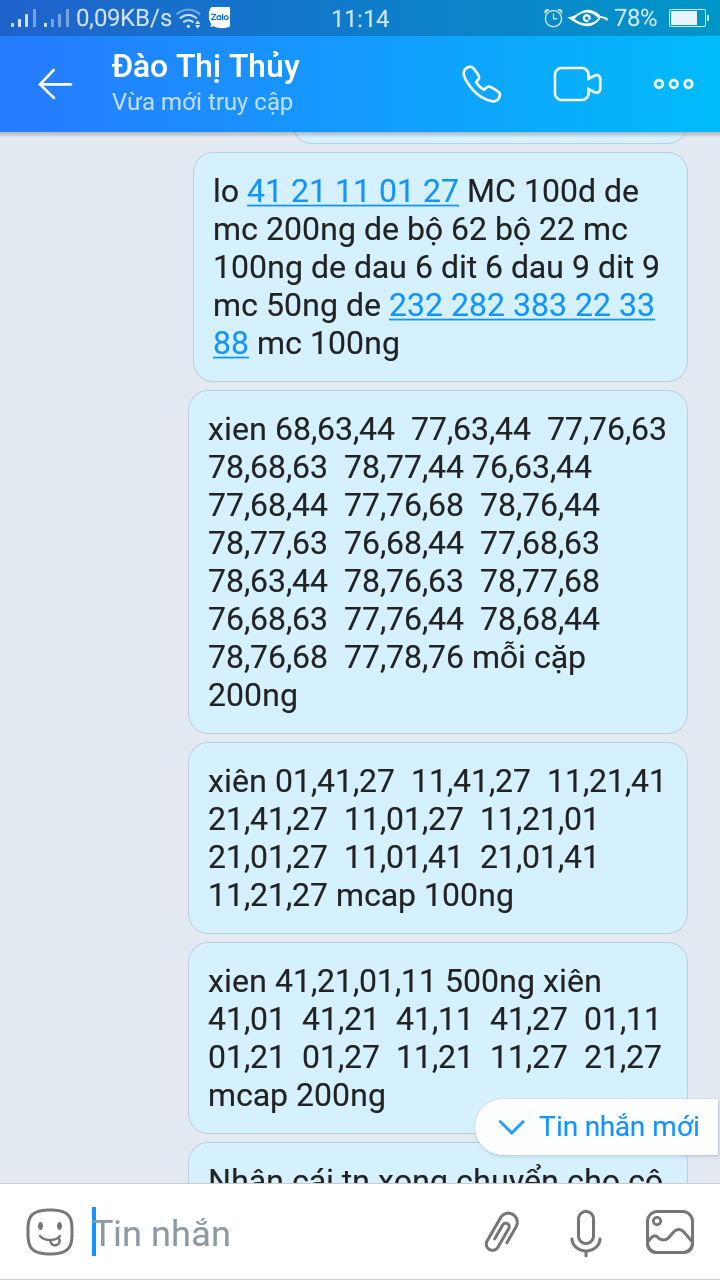Attach a file with the paperclip
This screenshot has width=720, height=1280.
[502, 1232]
